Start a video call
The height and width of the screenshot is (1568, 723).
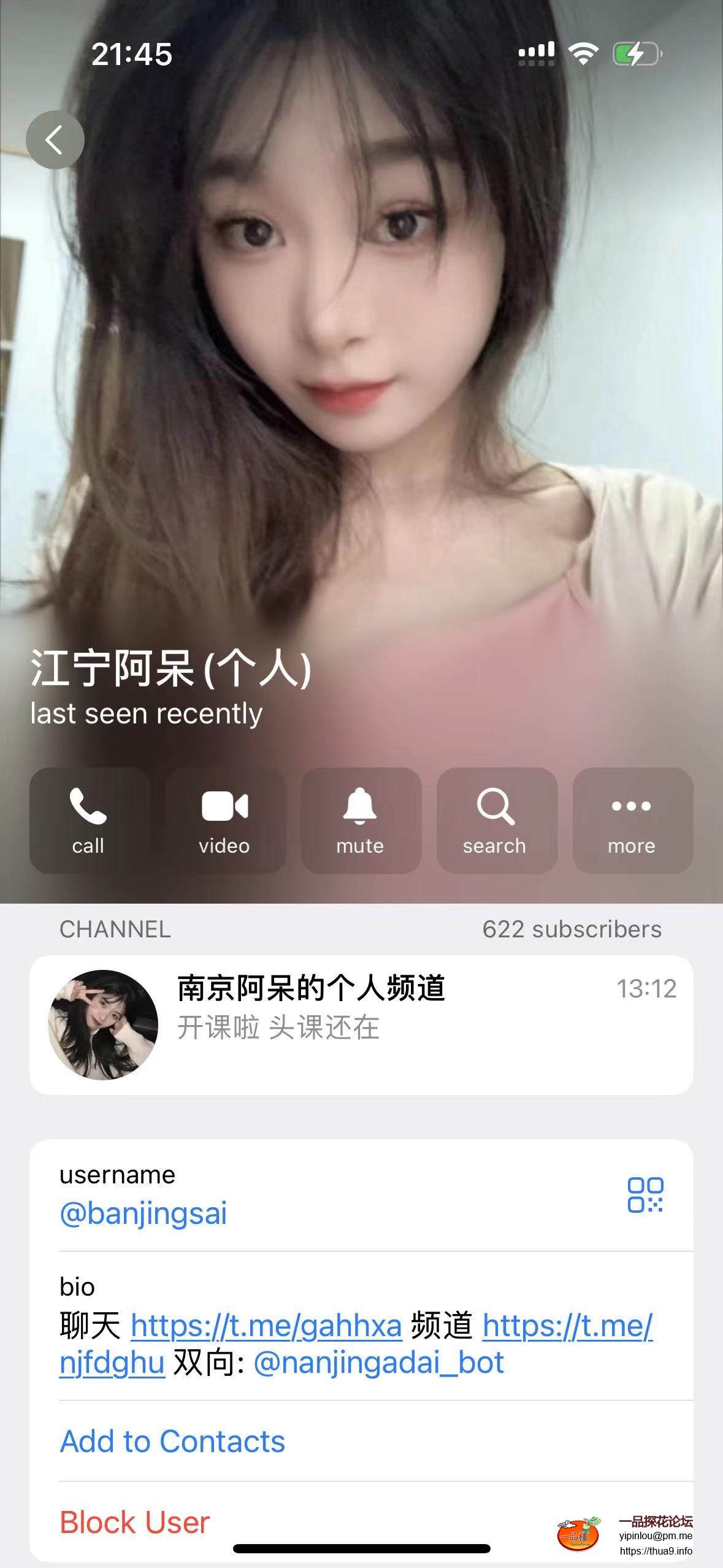(x=225, y=820)
